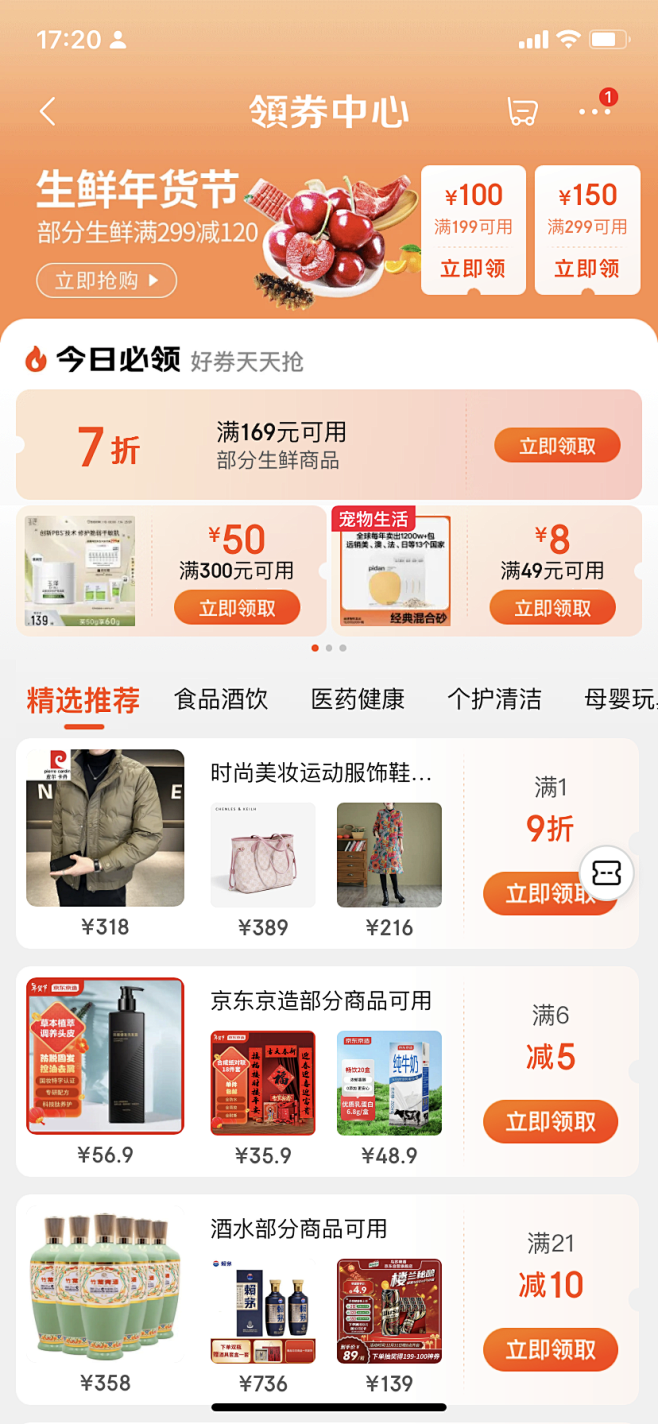
Task: Claim the 7折 fresh-food coupon
Action: click(x=557, y=446)
